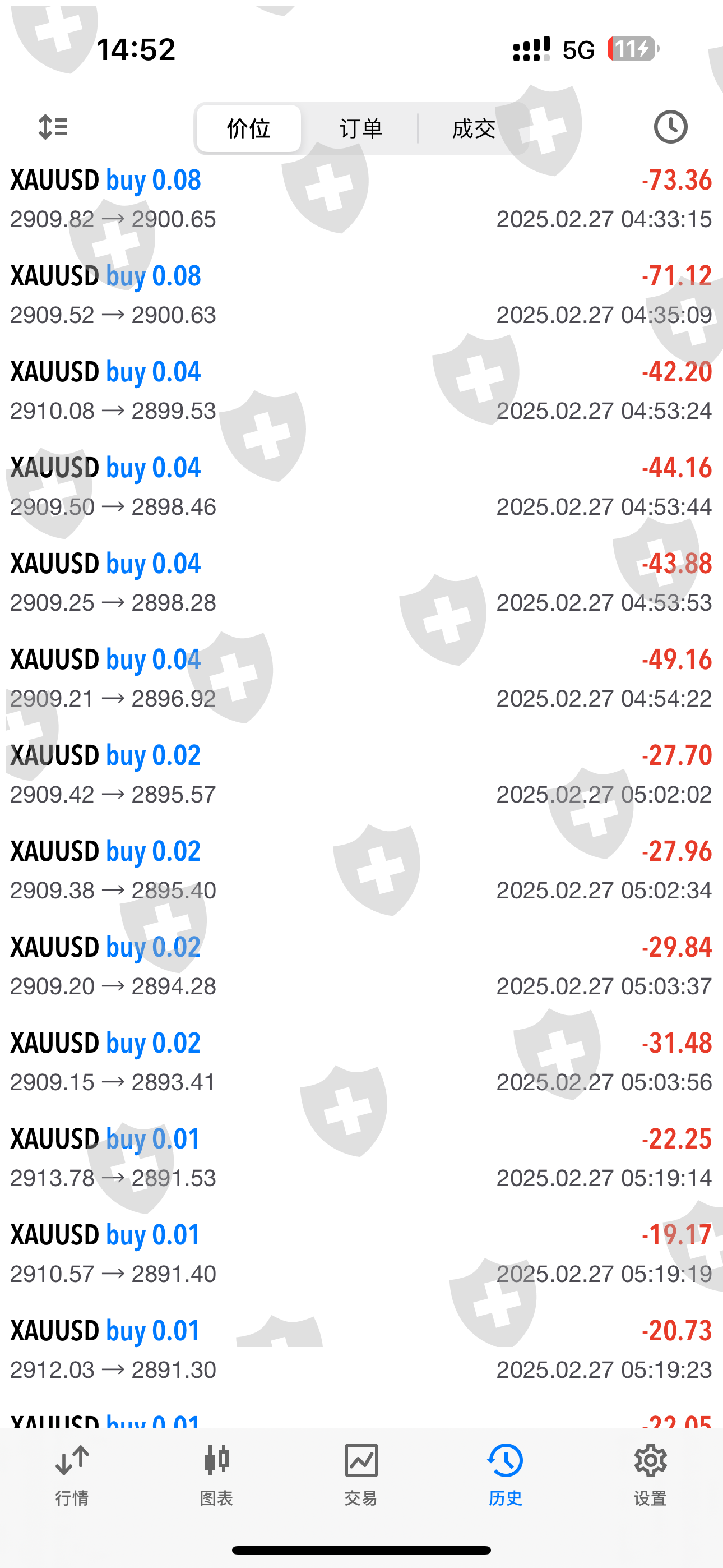Expand the trade closed at 04:54:22

tap(361, 679)
